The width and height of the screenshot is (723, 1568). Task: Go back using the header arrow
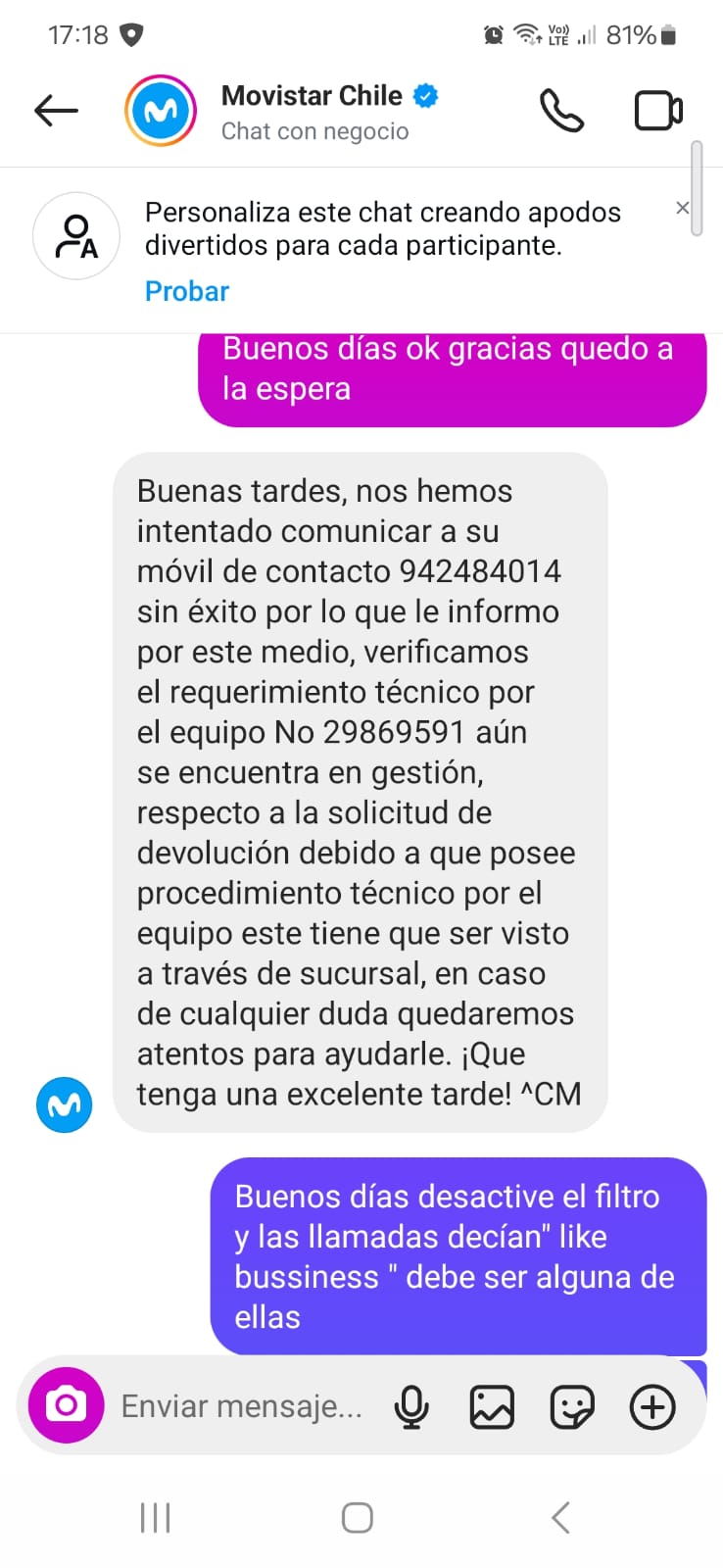click(x=56, y=111)
